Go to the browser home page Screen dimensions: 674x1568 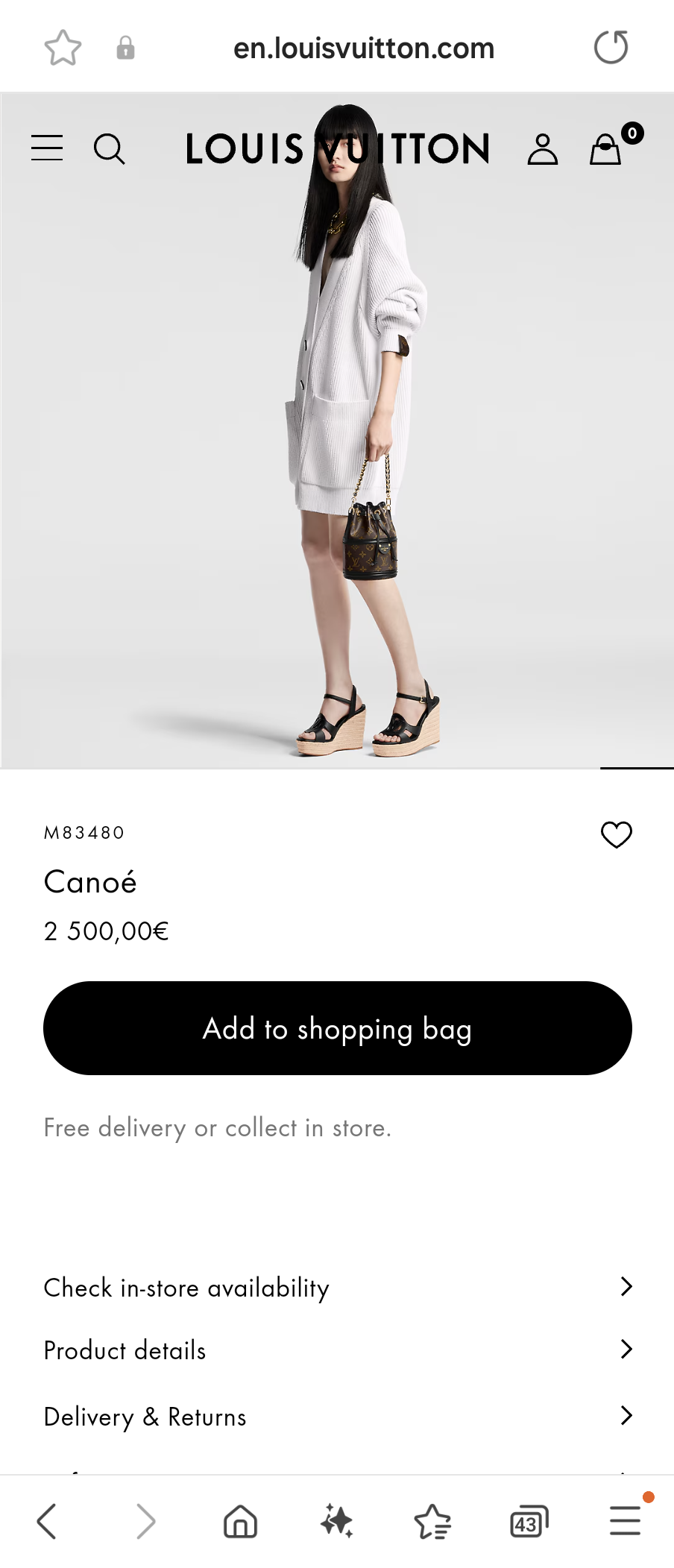tap(240, 1521)
